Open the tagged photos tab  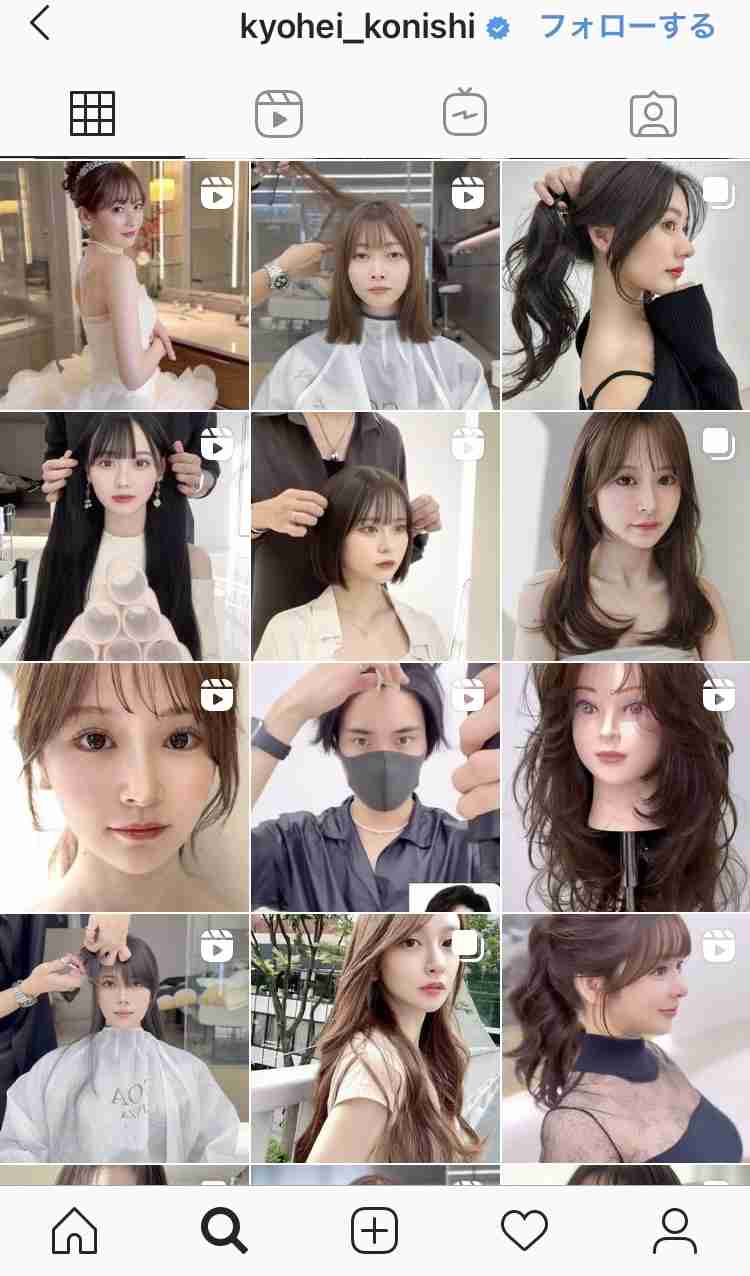(653, 115)
